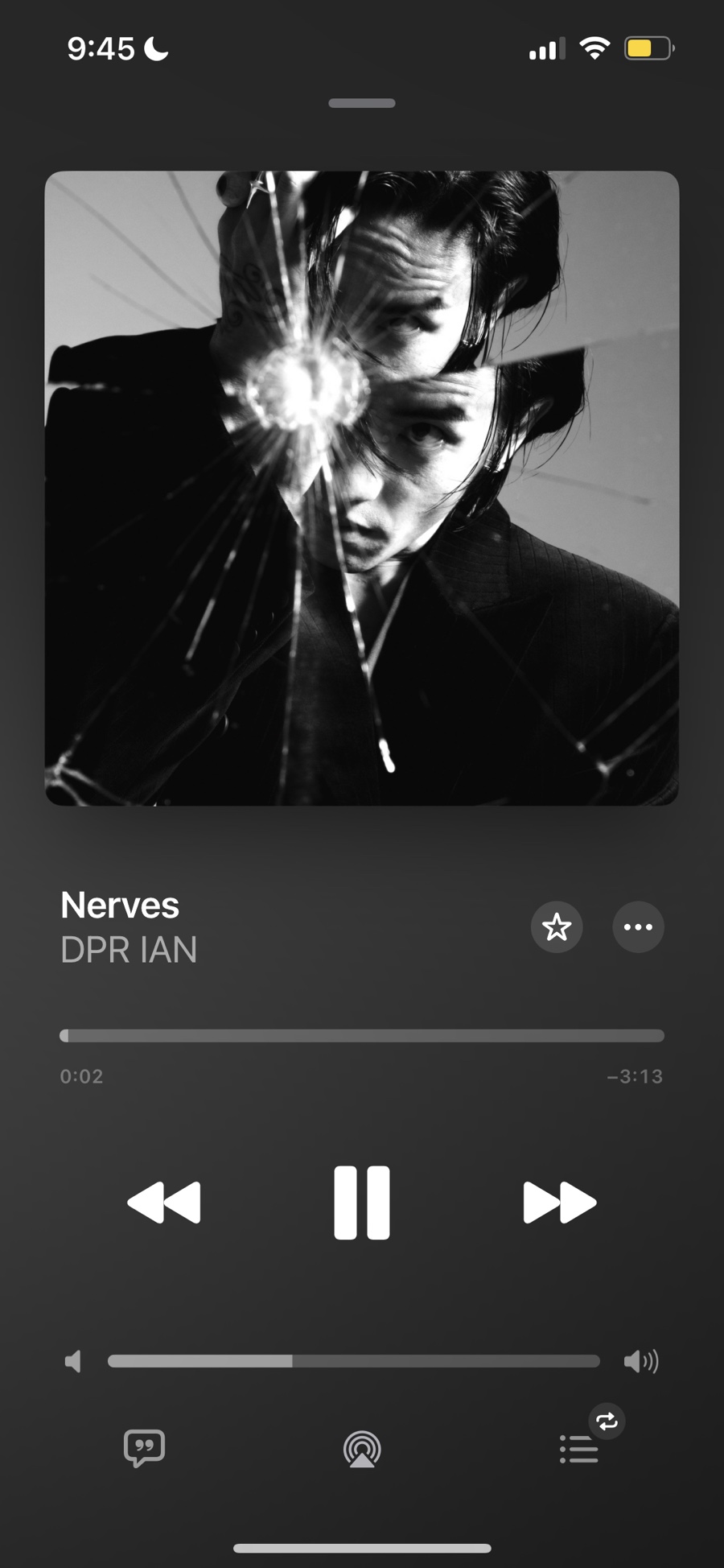Tap the Nerves album artwork
The image size is (724, 1568).
pos(362,488)
